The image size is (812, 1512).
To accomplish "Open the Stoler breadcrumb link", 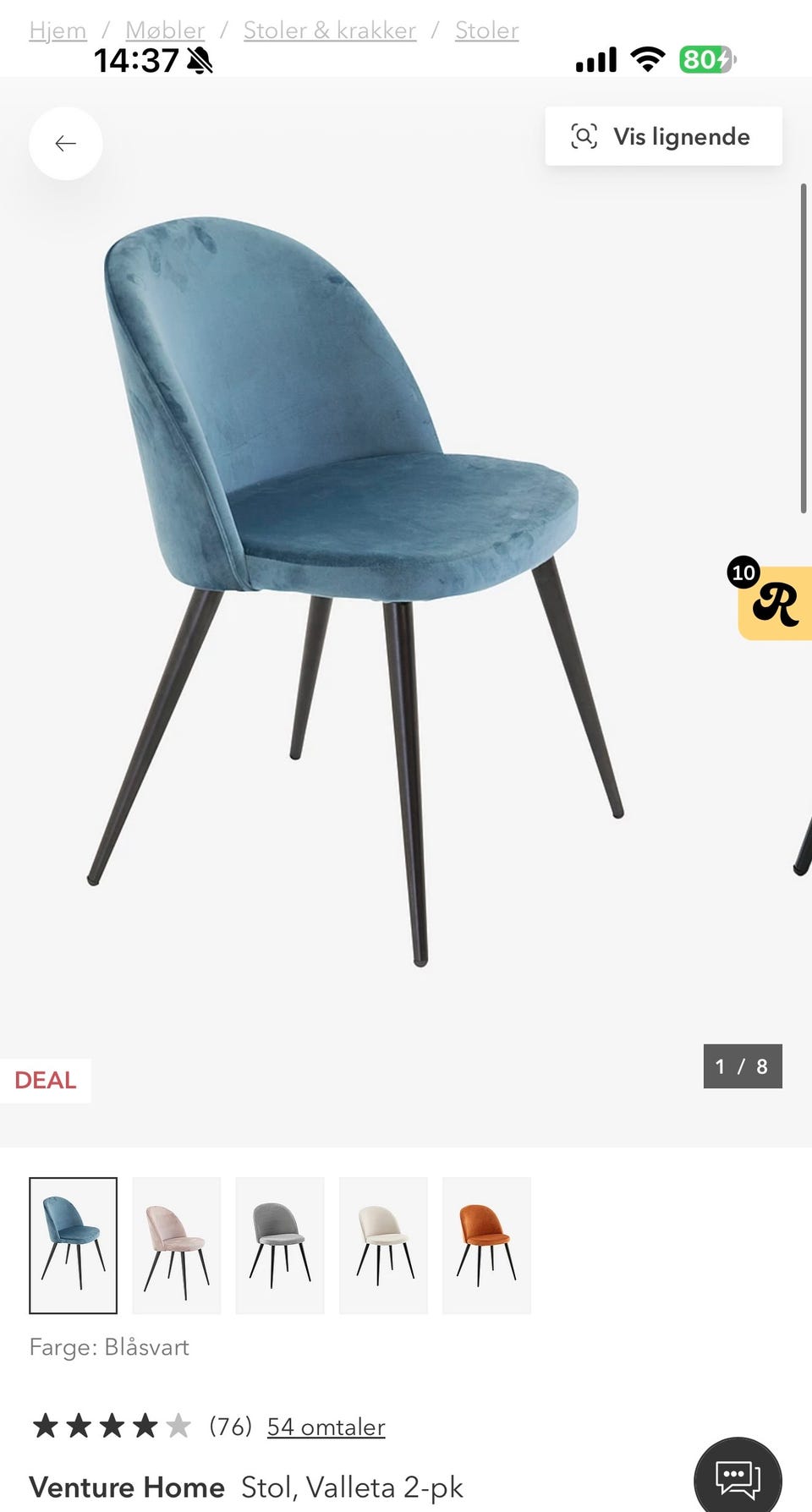I will click(486, 30).
